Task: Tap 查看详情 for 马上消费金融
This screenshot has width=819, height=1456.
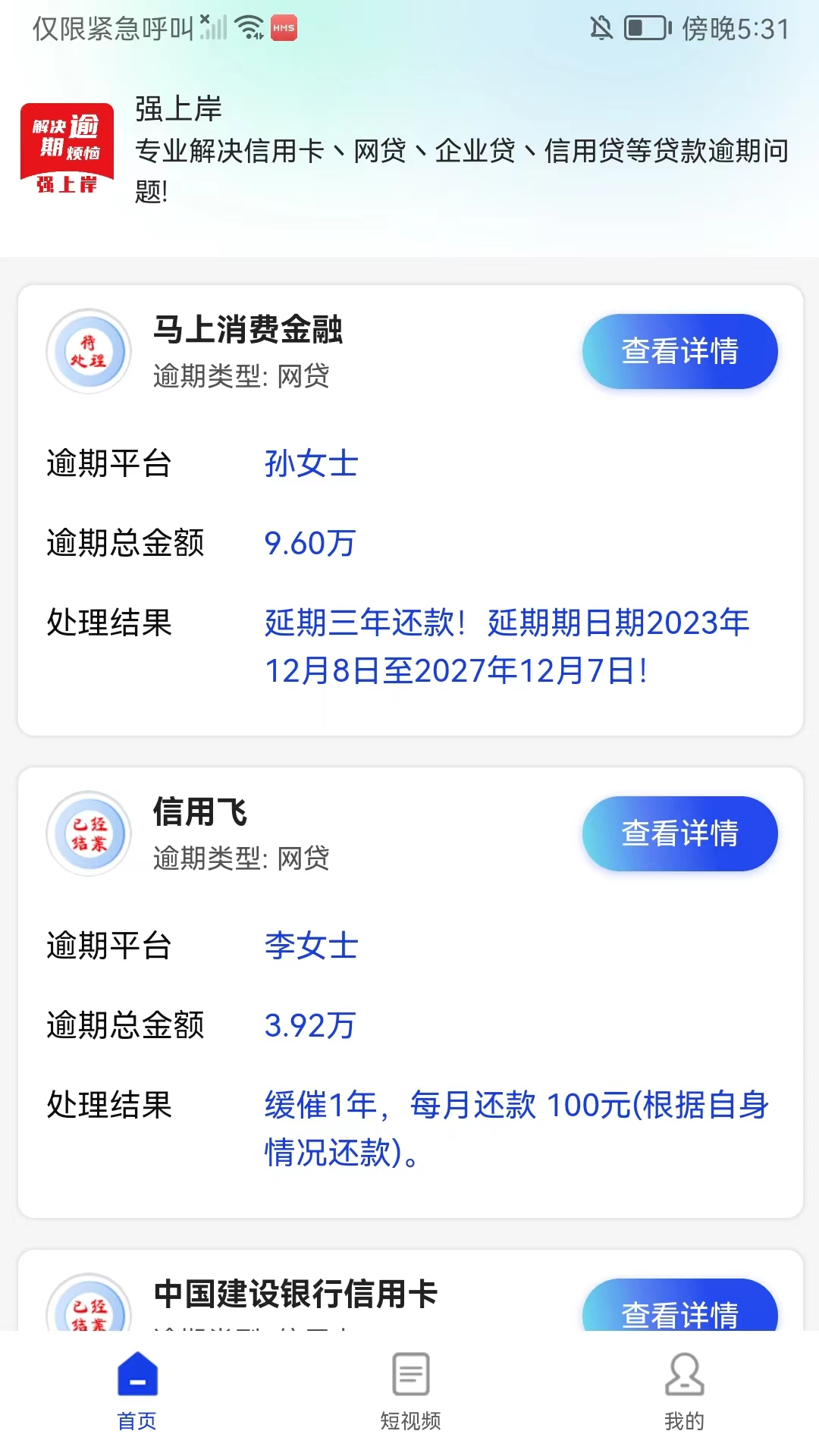Action: [x=679, y=351]
